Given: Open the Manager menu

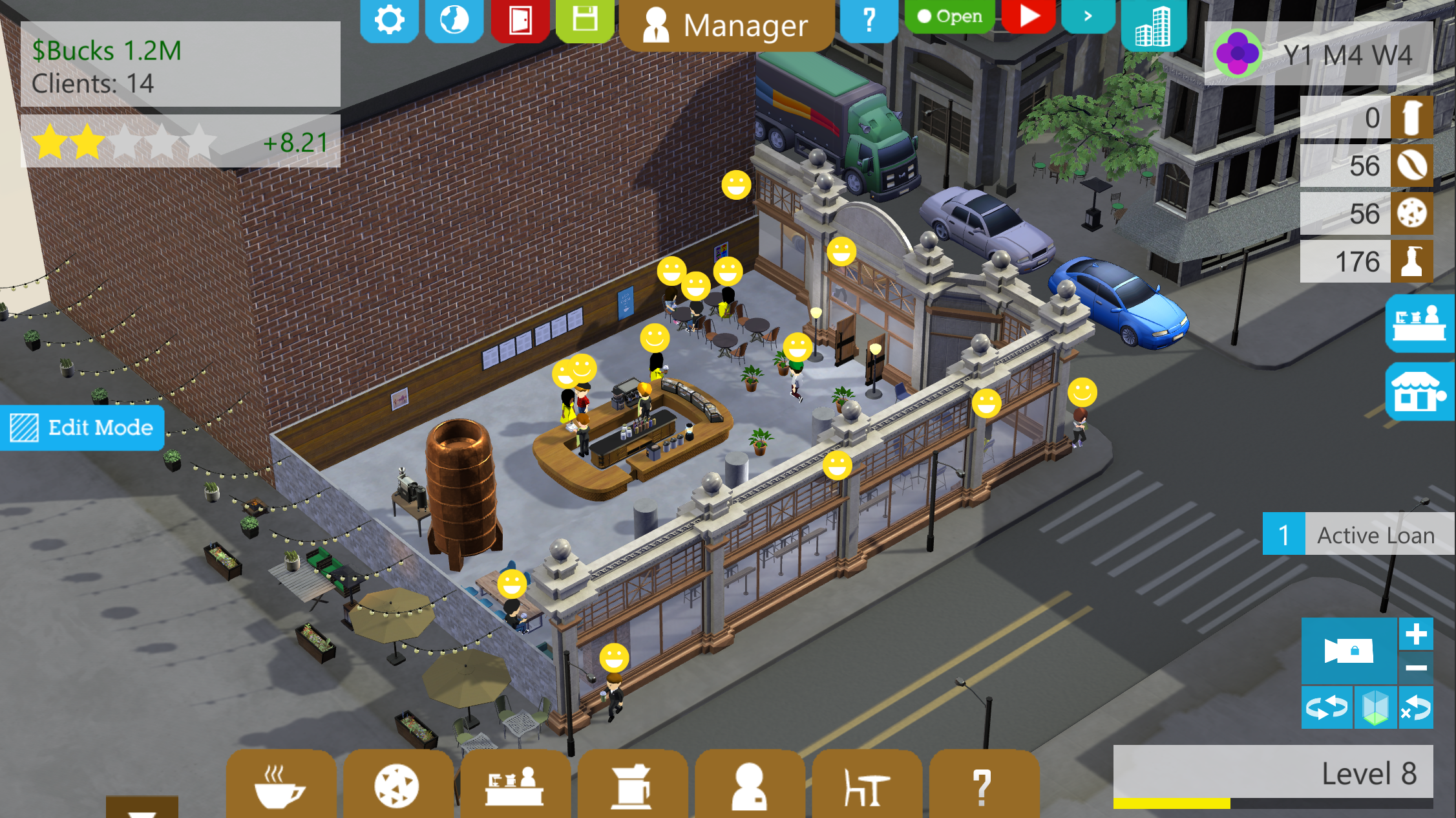Looking at the screenshot, I should (726, 26).
